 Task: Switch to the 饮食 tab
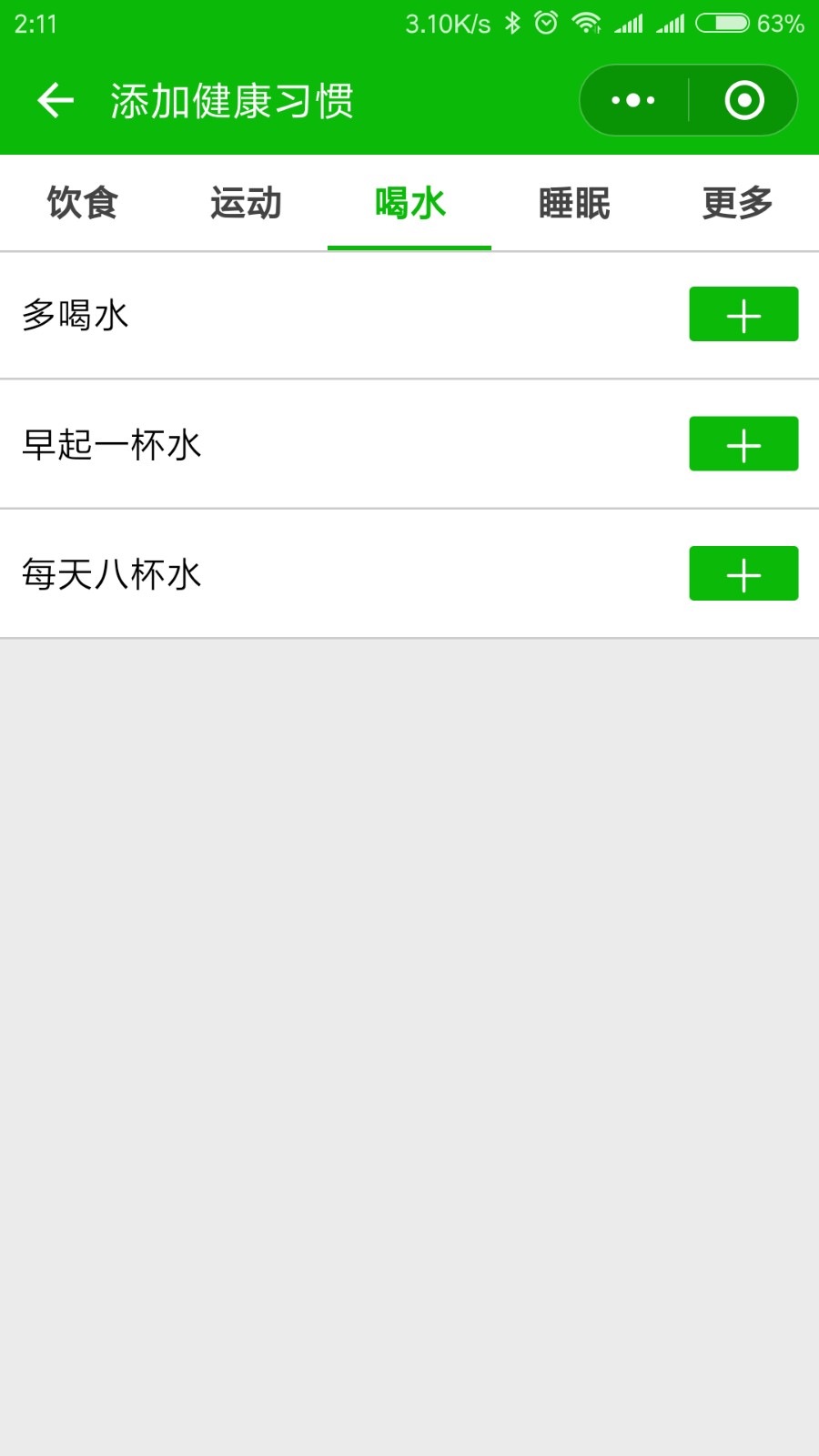coord(82,203)
